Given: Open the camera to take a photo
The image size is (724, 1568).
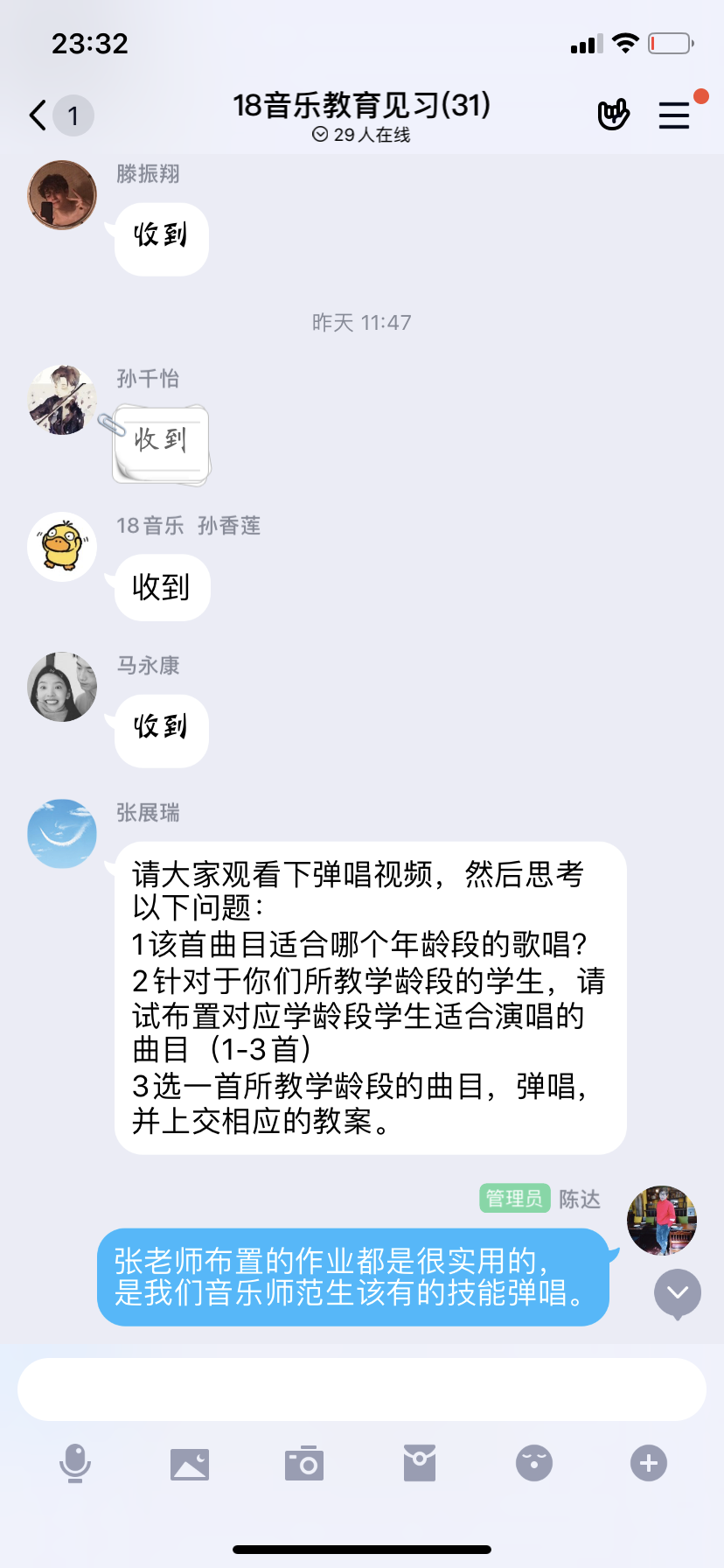Looking at the screenshot, I should pyautogui.click(x=304, y=1463).
